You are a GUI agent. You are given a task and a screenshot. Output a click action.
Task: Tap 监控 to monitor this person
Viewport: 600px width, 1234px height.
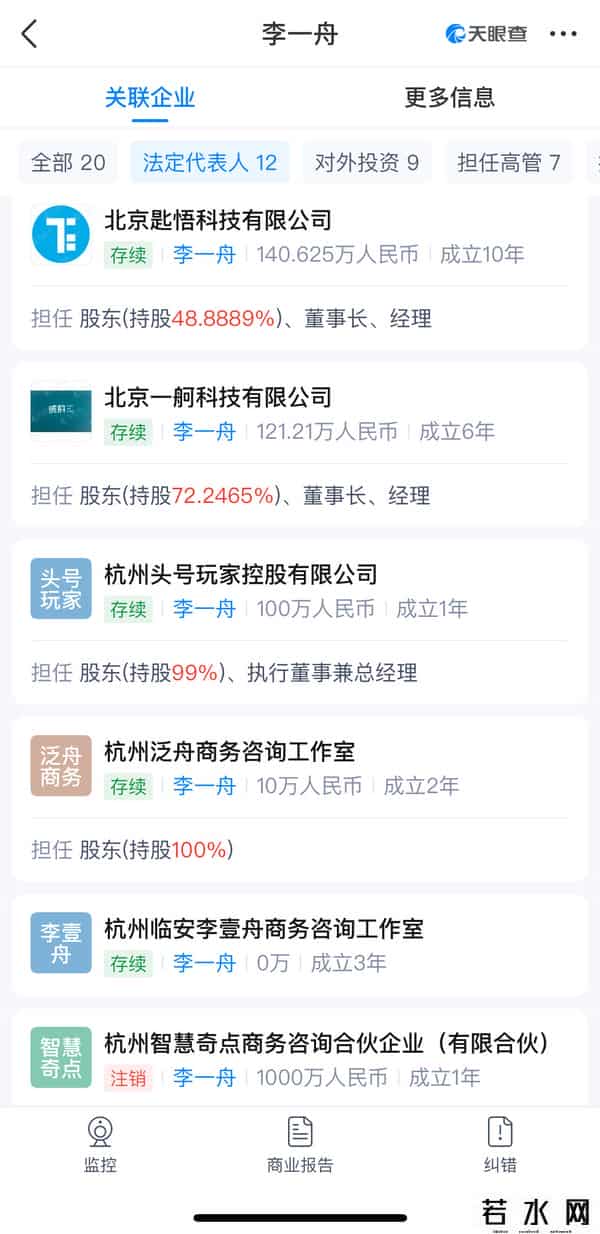[x=100, y=1145]
